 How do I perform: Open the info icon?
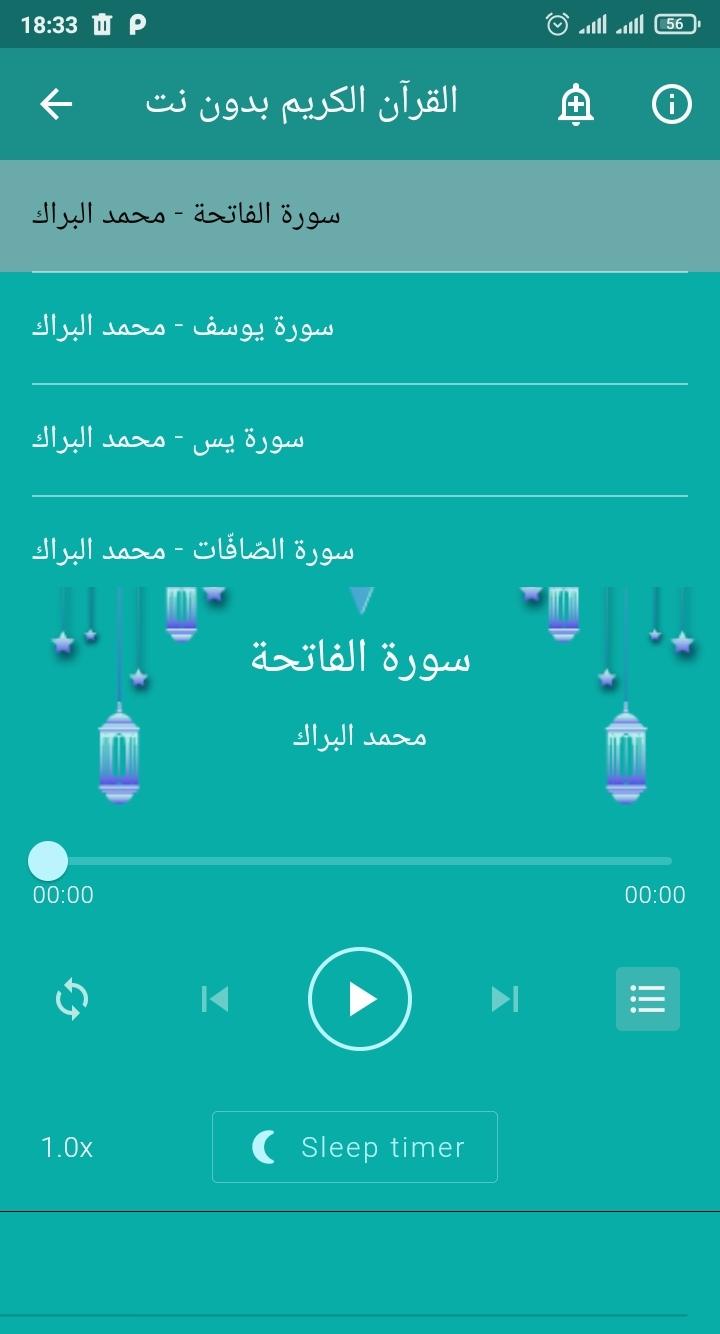[672, 104]
